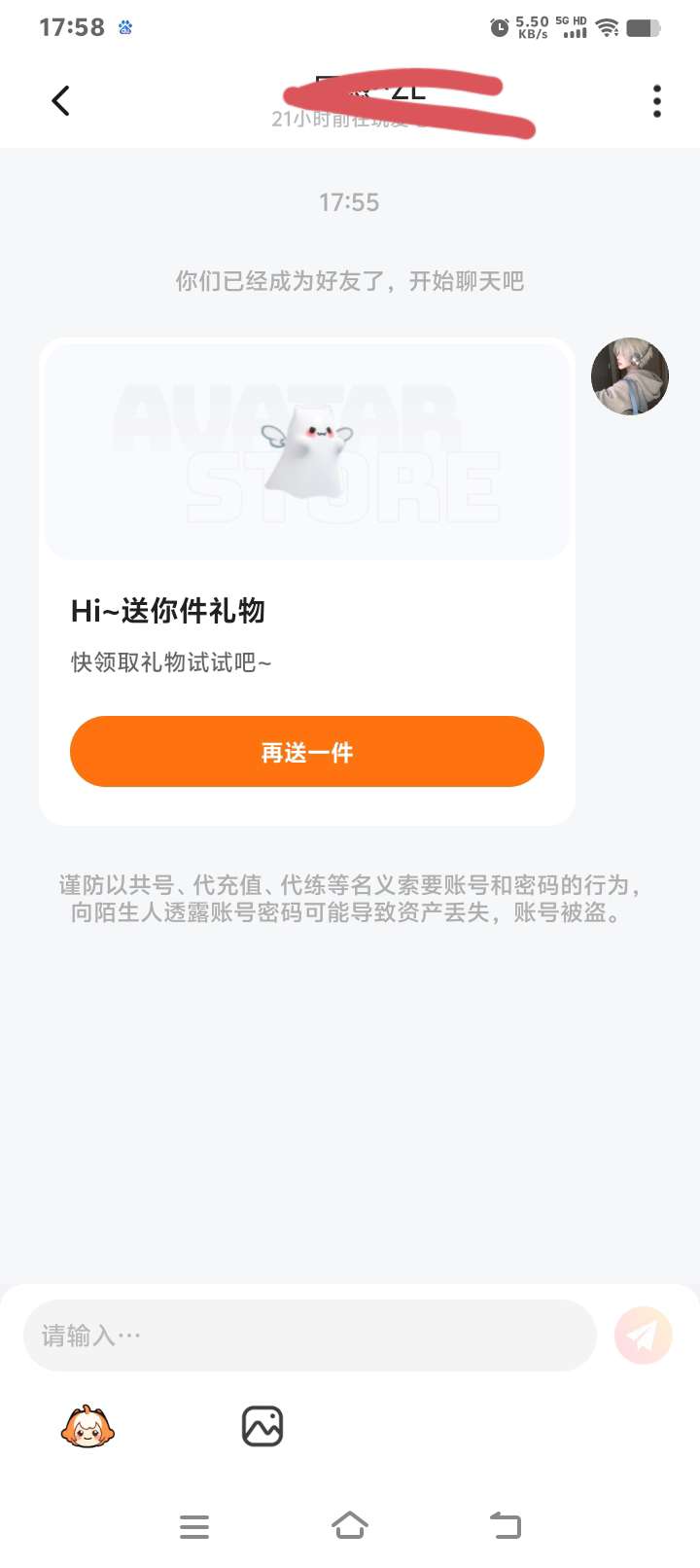Image resolution: width=700 pixels, height=1568 pixels.
Task: Open the three-dot overflow menu
Action: [x=657, y=101]
